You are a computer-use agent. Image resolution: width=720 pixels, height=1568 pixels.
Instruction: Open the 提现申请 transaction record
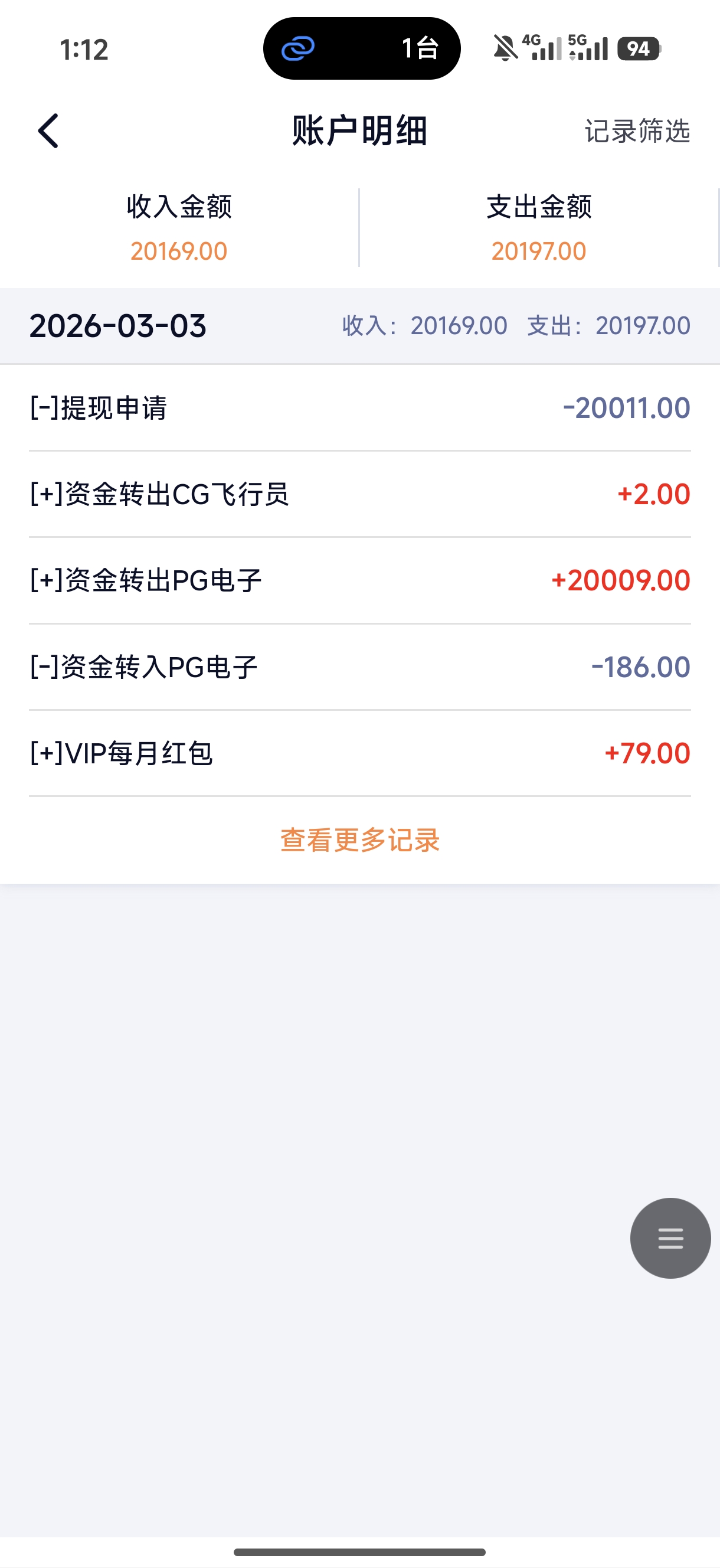359,408
